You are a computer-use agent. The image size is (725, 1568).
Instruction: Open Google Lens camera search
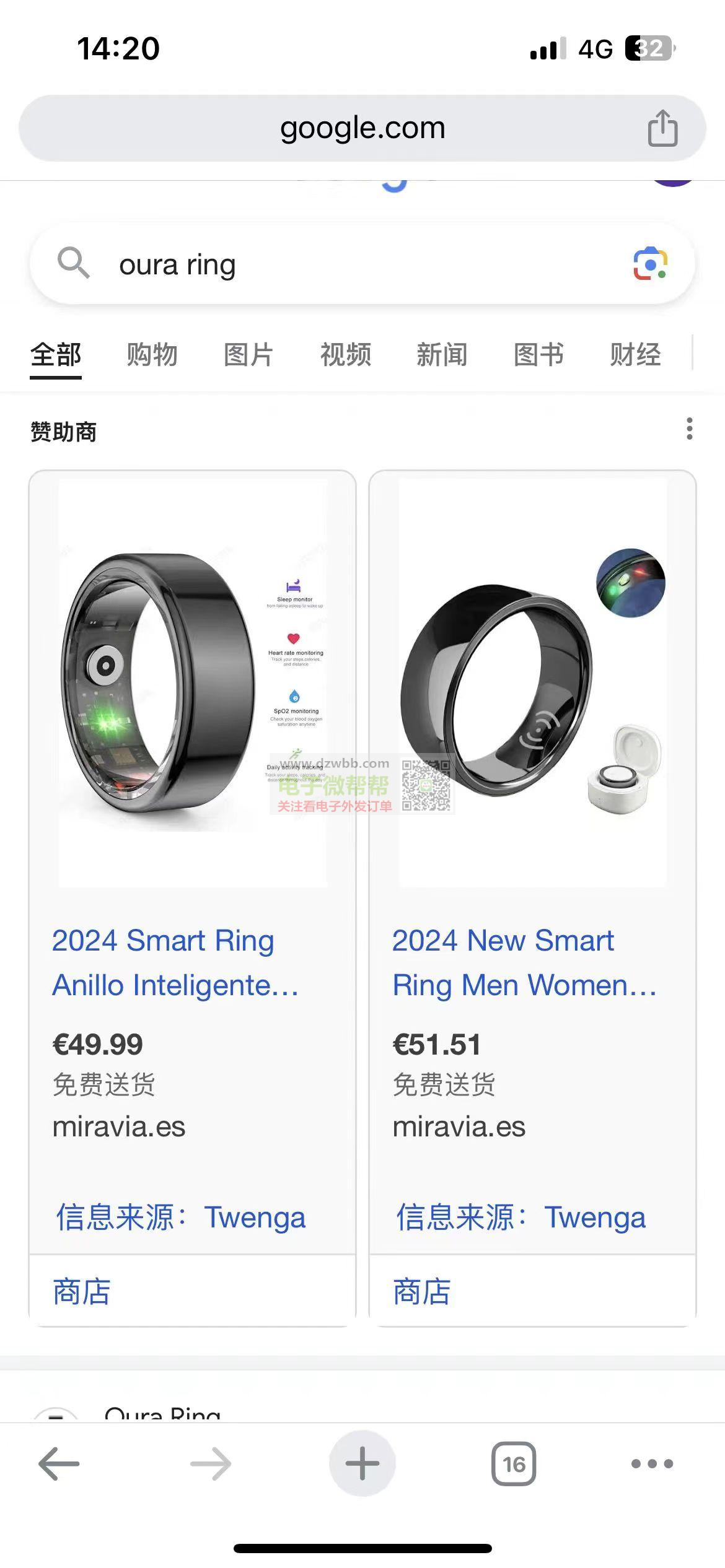650,264
